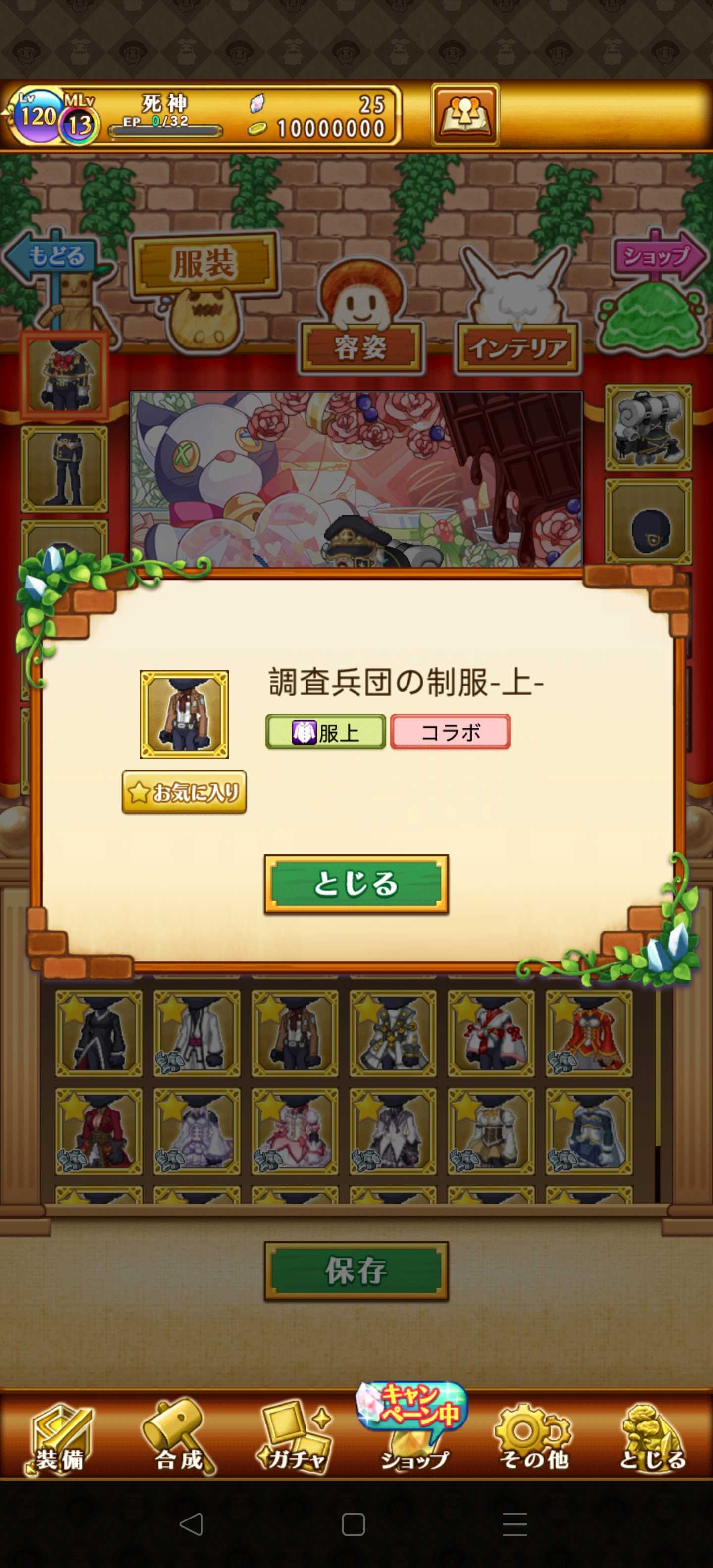713x1568 pixels.
Task: Open the ショップ arrow sign
Action: [x=657, y=257]
